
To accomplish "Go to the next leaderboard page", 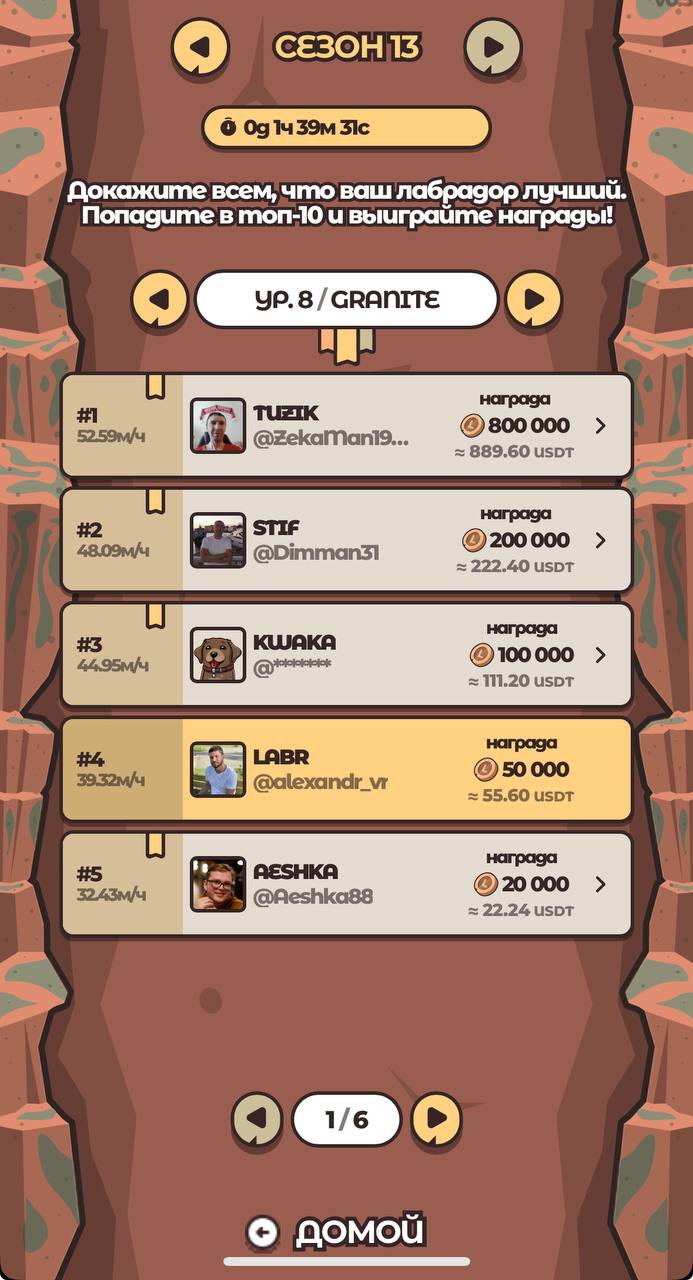I will (437, 1118).
